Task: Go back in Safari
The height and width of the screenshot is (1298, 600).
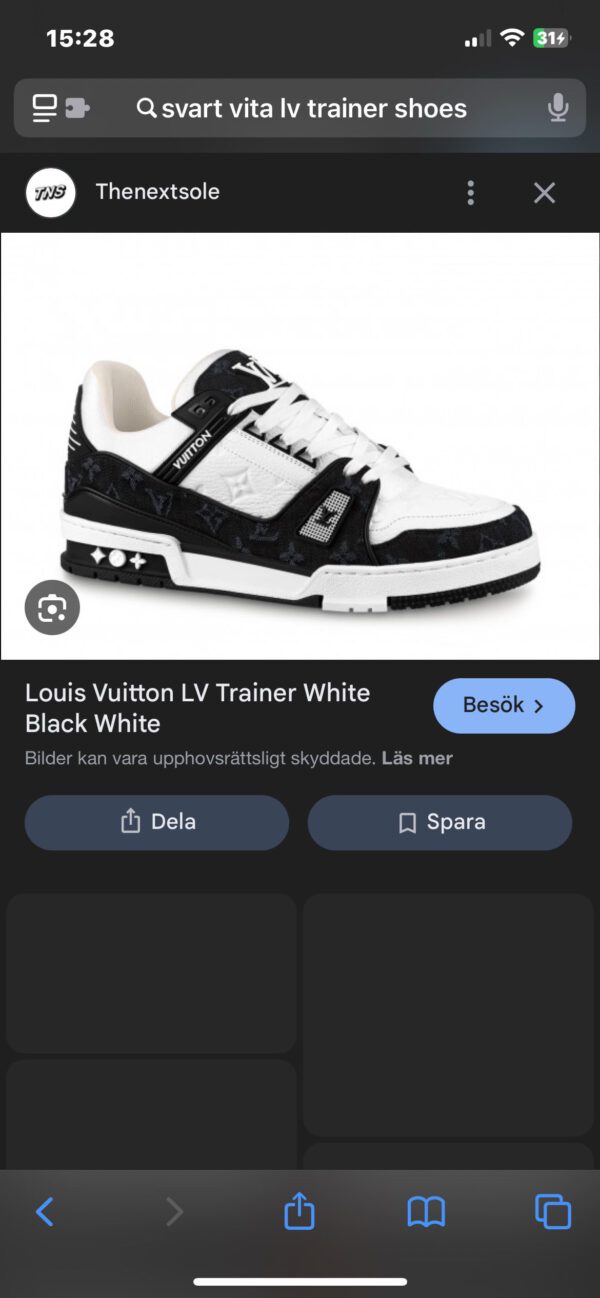Action: pos(45,1212)
